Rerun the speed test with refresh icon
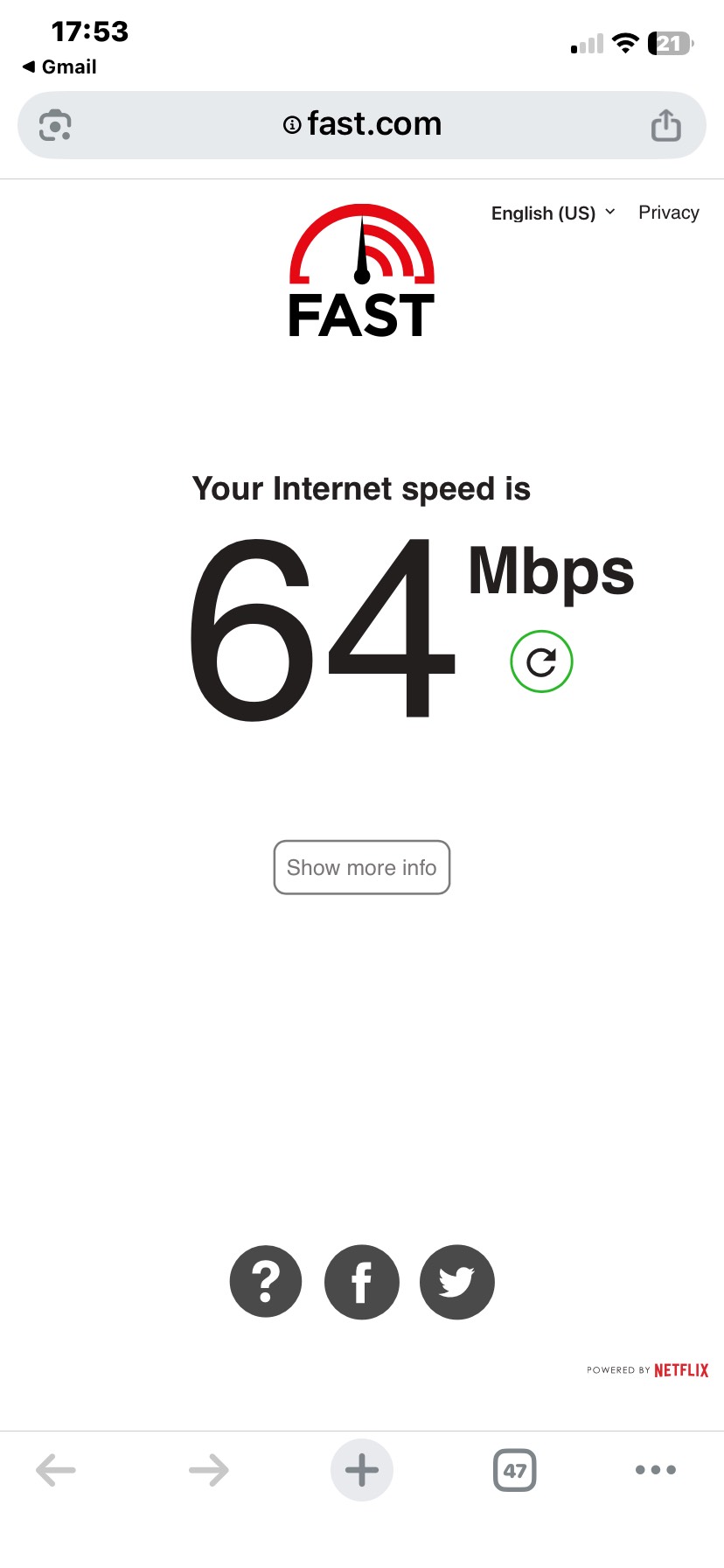724x1568 pixels. (541, 661)
